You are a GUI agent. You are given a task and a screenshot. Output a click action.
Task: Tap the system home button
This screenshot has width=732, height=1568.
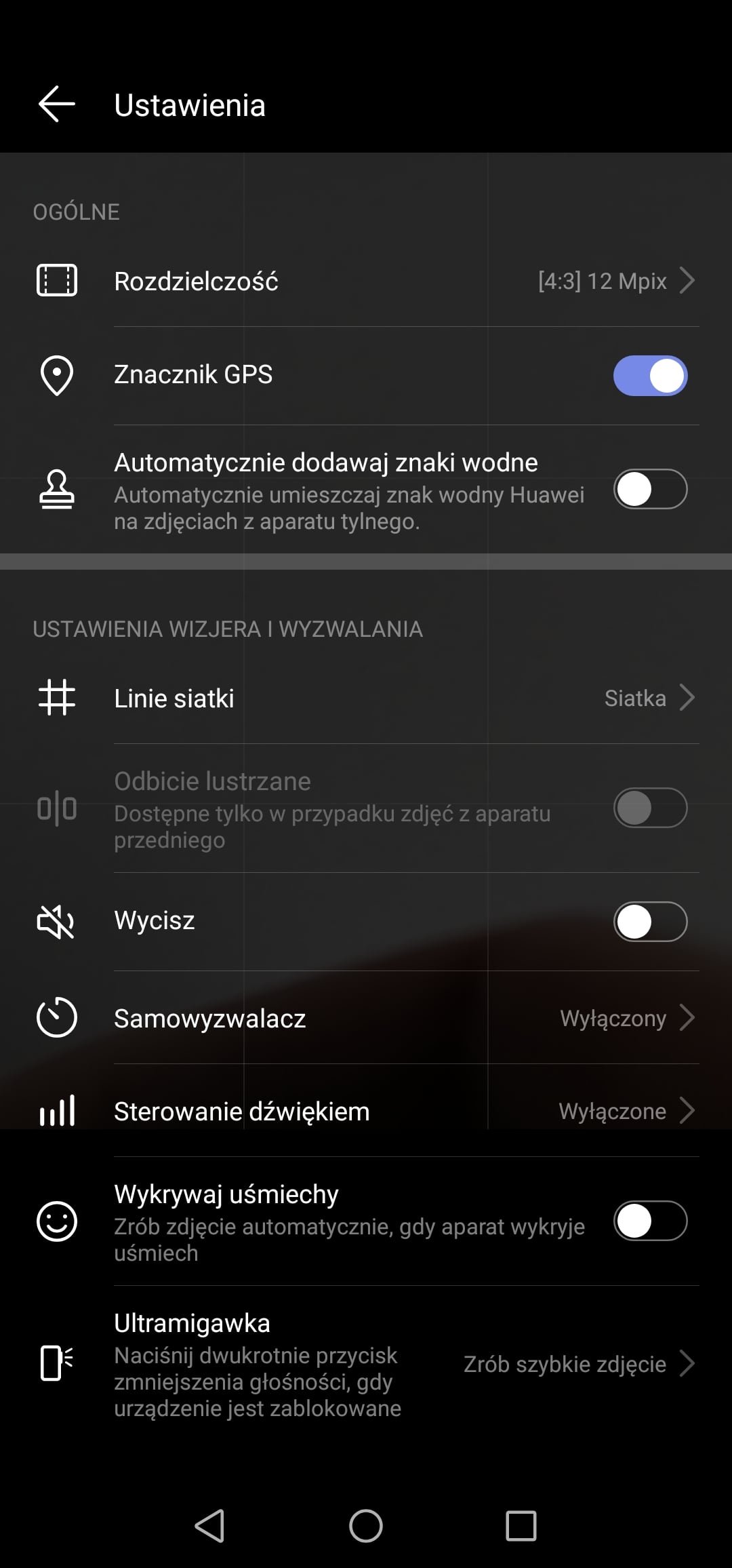tap(366, 1527)
